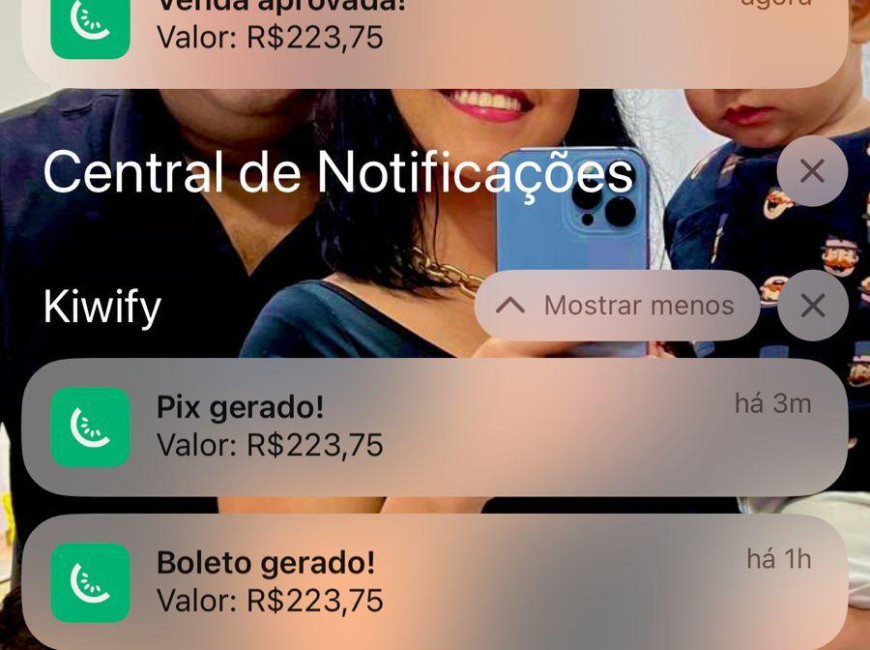The width and height of the screenshot is (870, 650).
Task: Dismiss the Kiwify notification group
Action: click(x=812, y=306)
